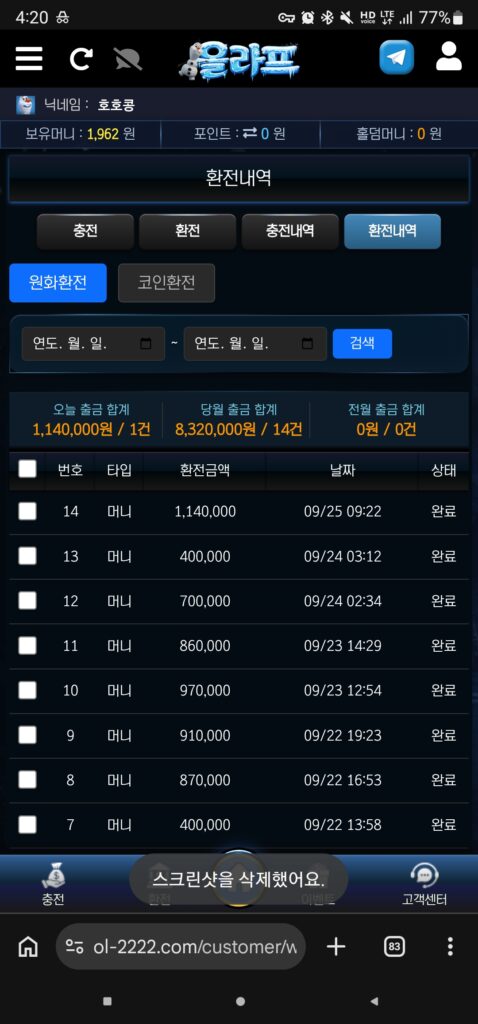Open the end date picker

(255, 344)
